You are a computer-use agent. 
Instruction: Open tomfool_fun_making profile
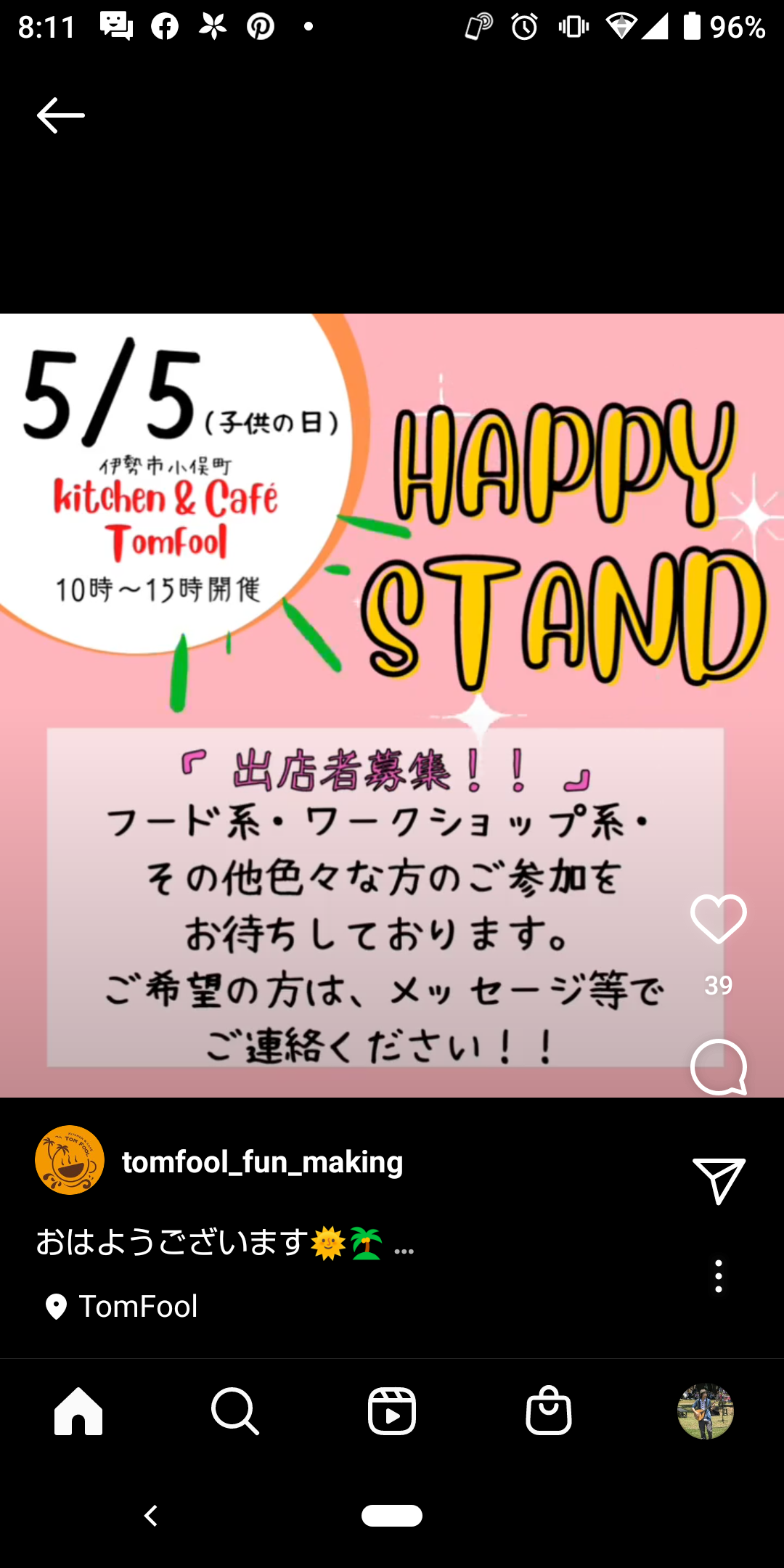[x=262, y=1161]
